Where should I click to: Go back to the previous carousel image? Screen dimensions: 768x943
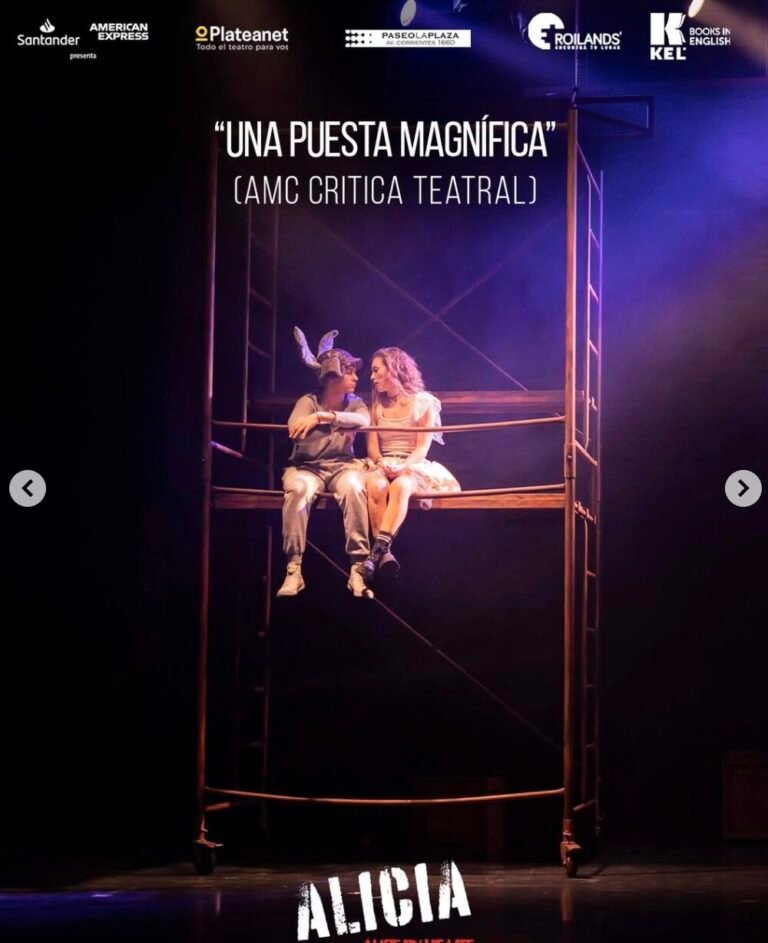coord(27,488)
